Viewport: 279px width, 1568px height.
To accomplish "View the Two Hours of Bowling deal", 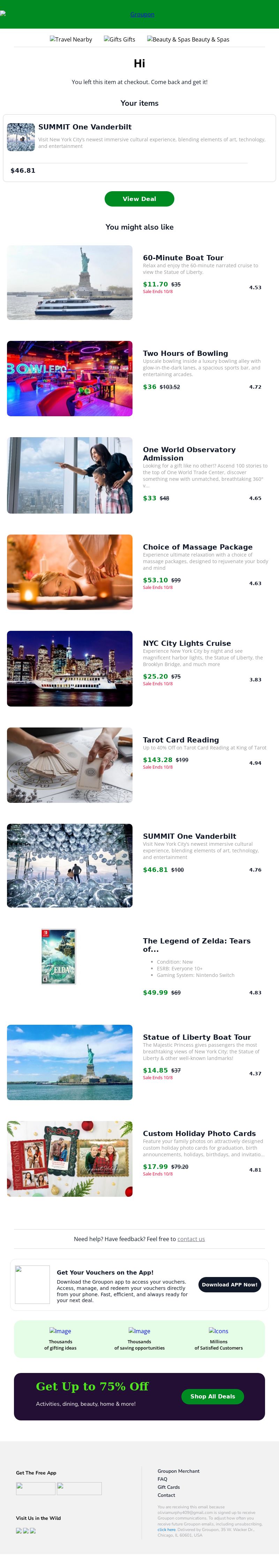I will coord(186,353).
